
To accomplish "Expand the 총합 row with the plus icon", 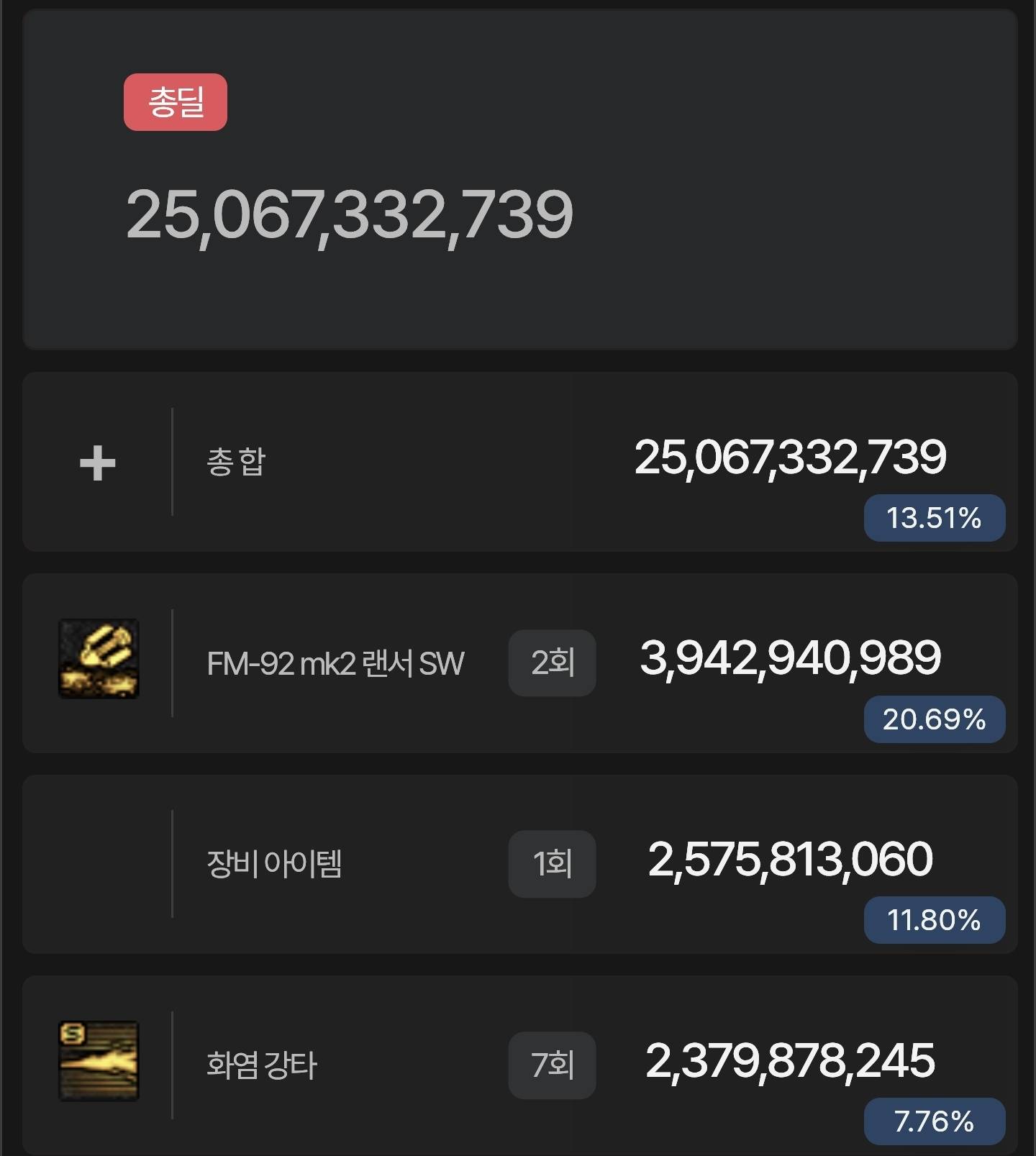I will (x=97, y=463).
